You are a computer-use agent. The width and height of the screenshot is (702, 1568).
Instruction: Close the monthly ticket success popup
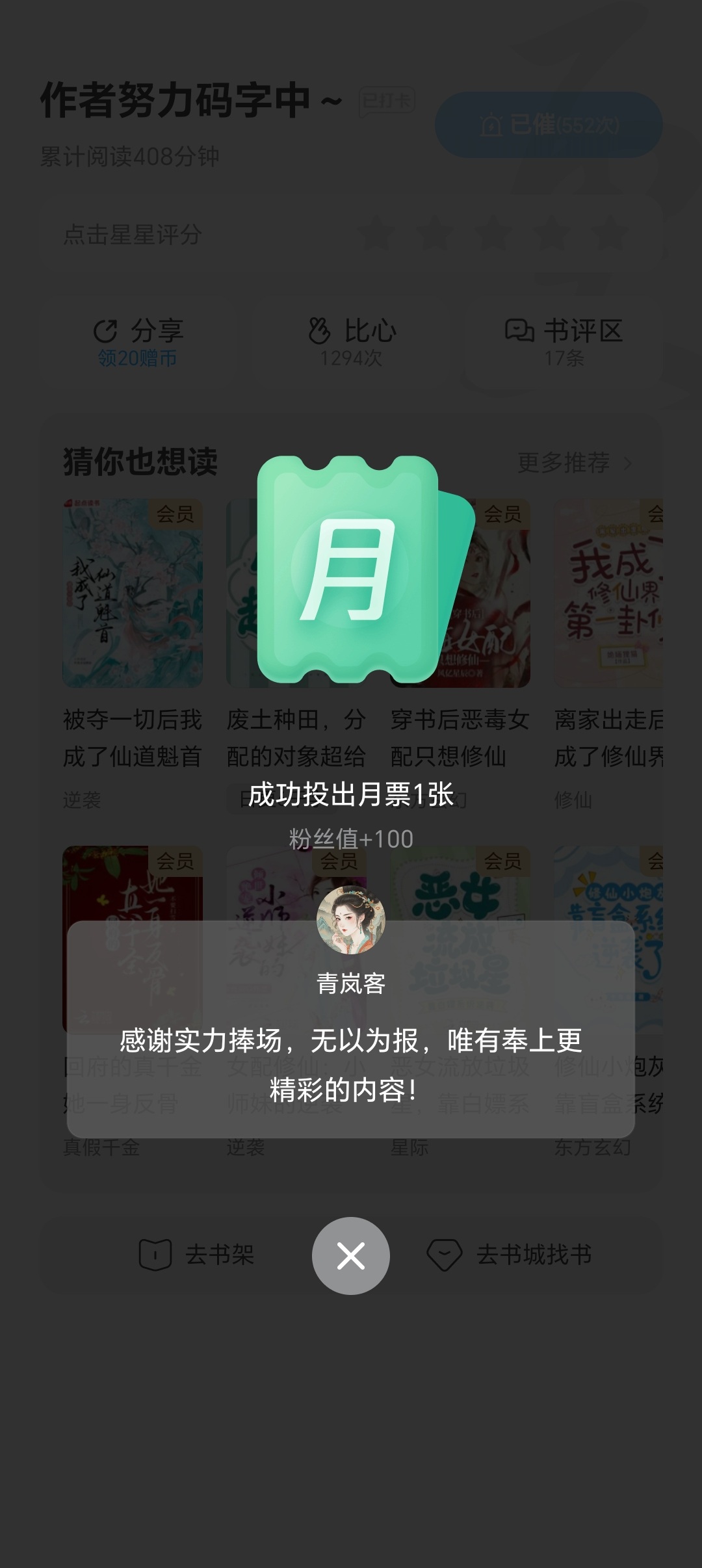350,1255
